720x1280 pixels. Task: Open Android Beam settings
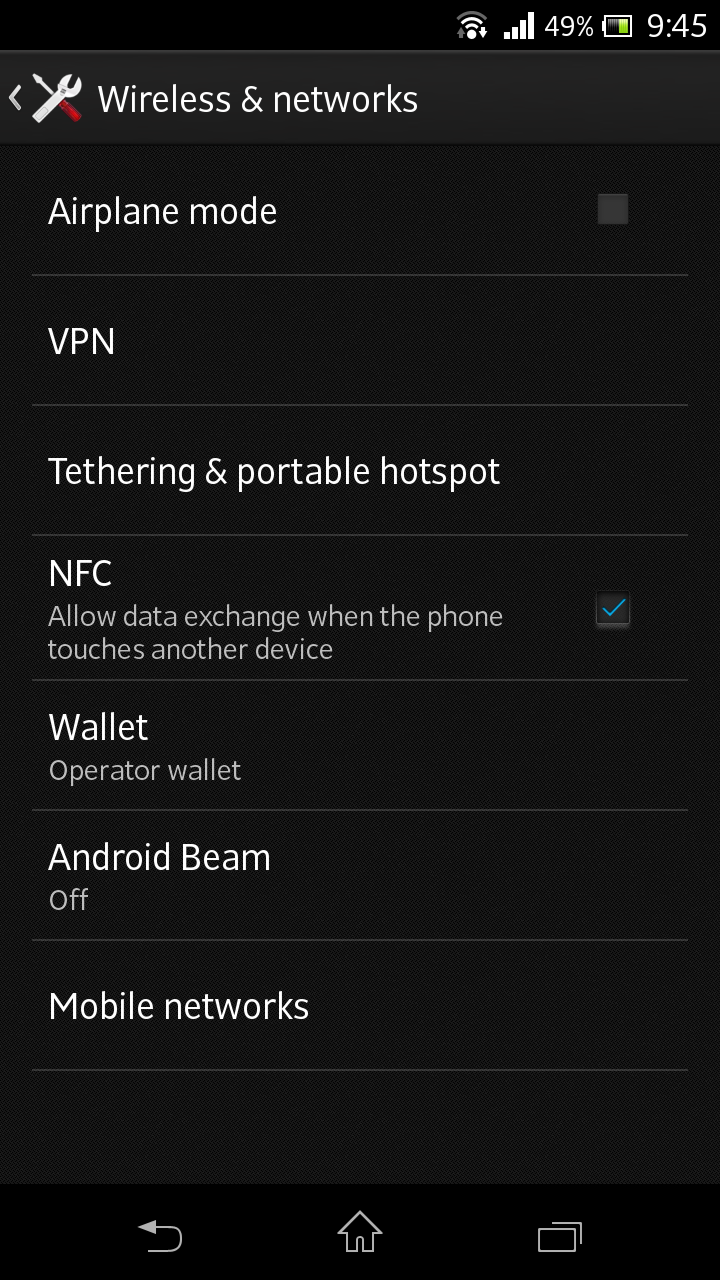coord(360,876)
